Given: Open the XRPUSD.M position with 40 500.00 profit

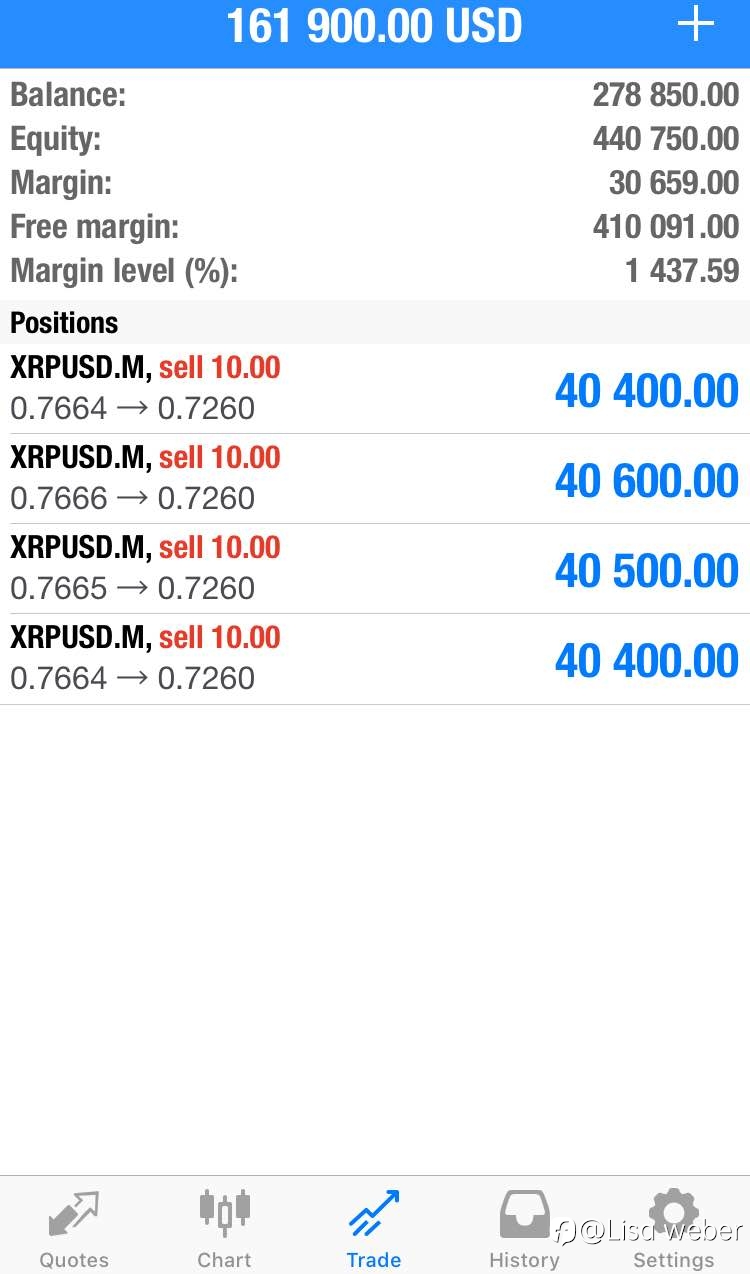Looking at the screenshot, I should click(x=375, y=569).
